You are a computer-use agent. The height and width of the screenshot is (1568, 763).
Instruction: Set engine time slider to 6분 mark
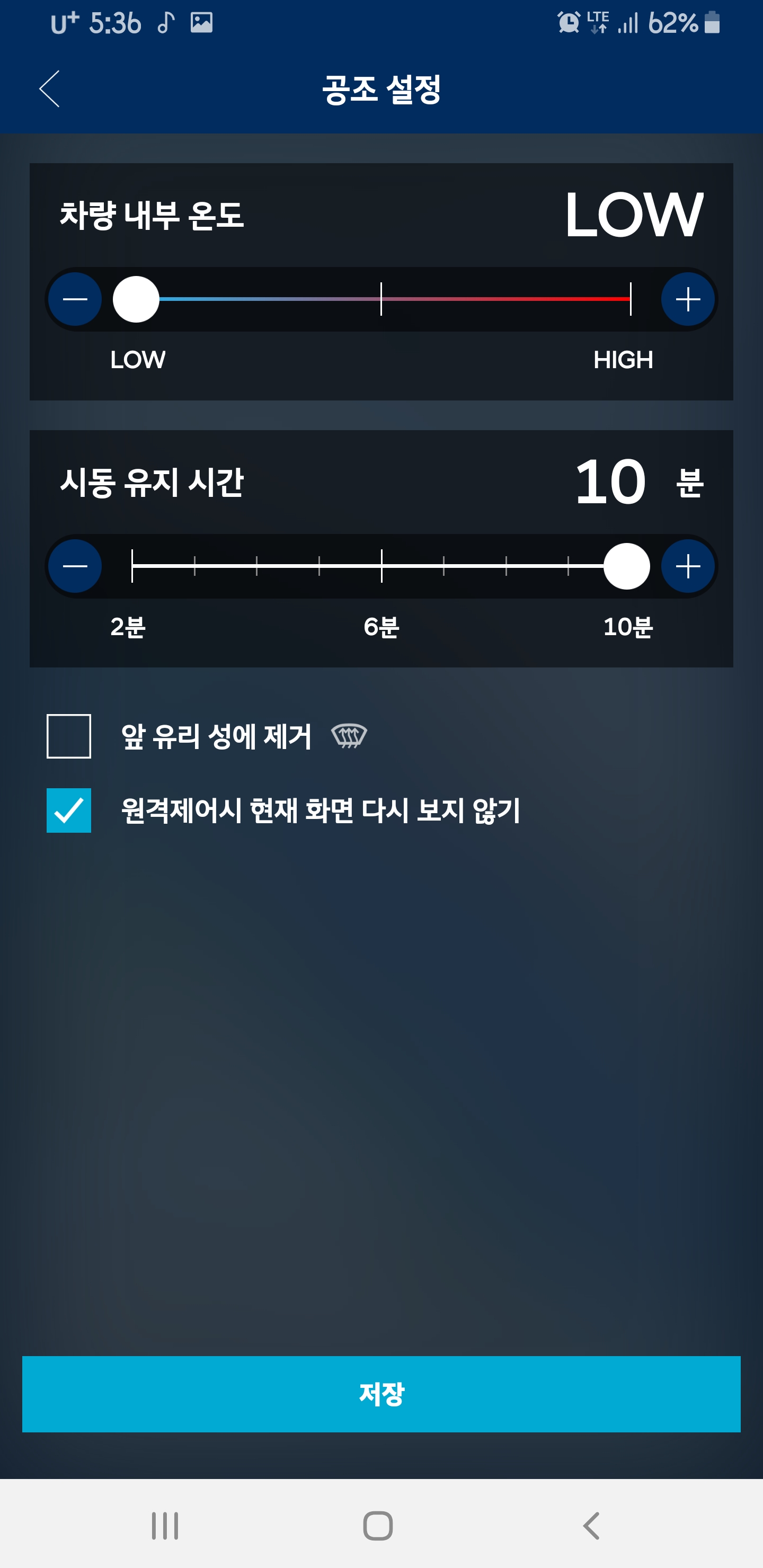(x=381, y=566)
